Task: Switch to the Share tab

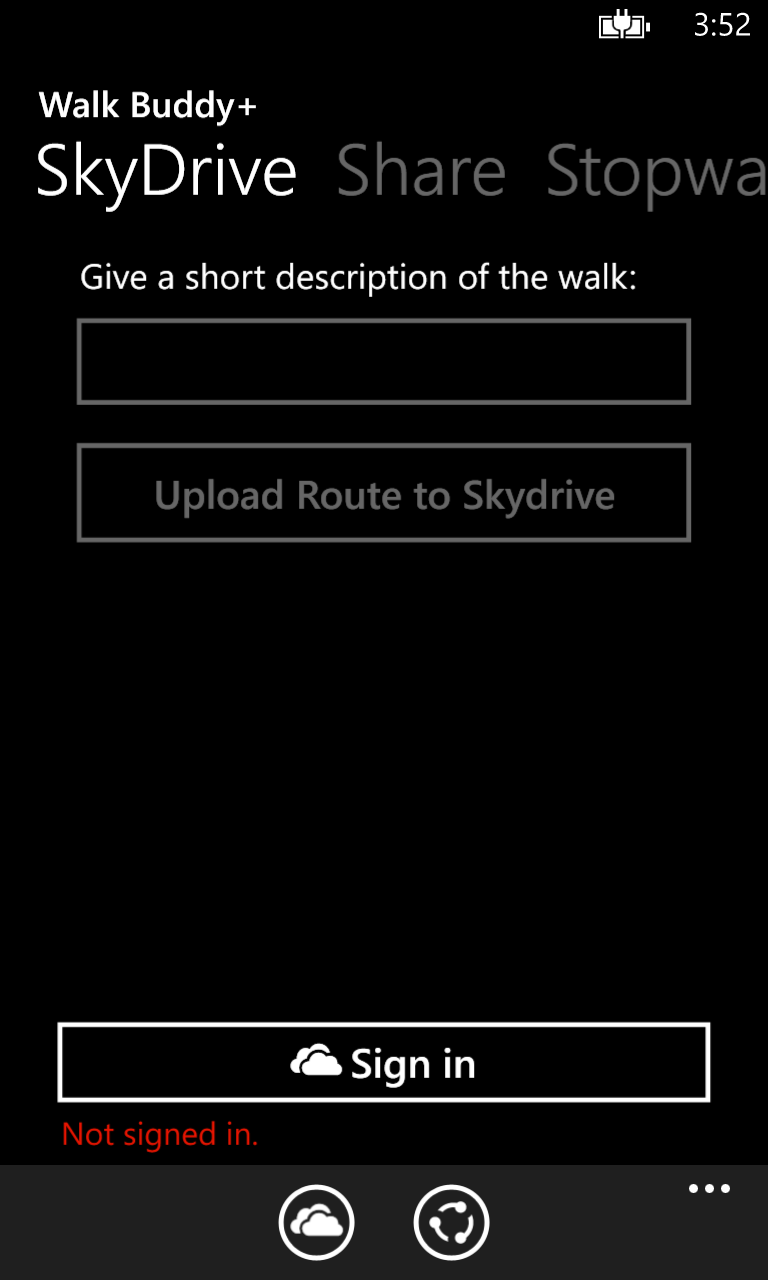Action: coord(421,170)
